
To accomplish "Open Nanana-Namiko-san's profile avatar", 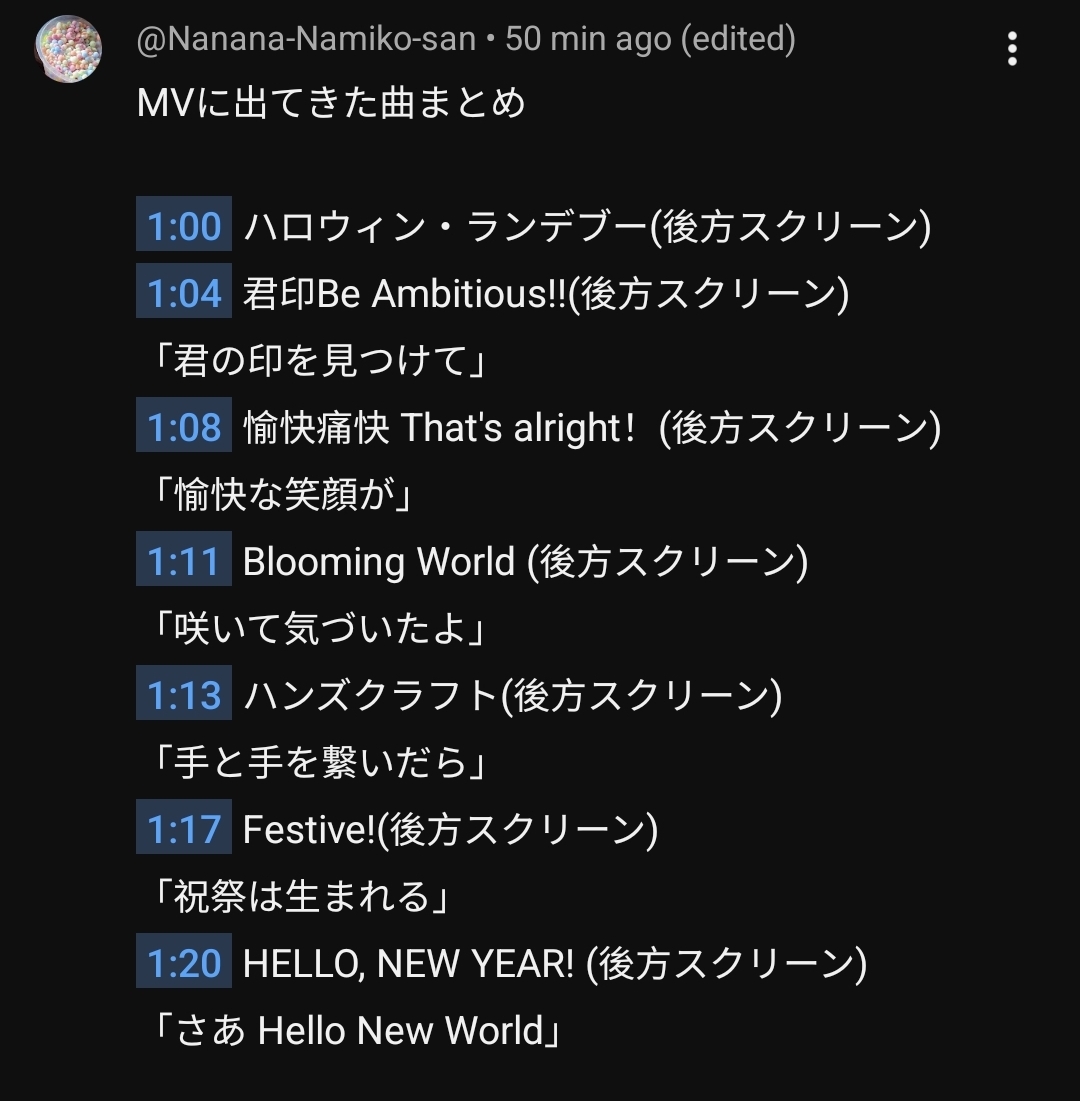I will pyautogui.click(x=69, y=49).
